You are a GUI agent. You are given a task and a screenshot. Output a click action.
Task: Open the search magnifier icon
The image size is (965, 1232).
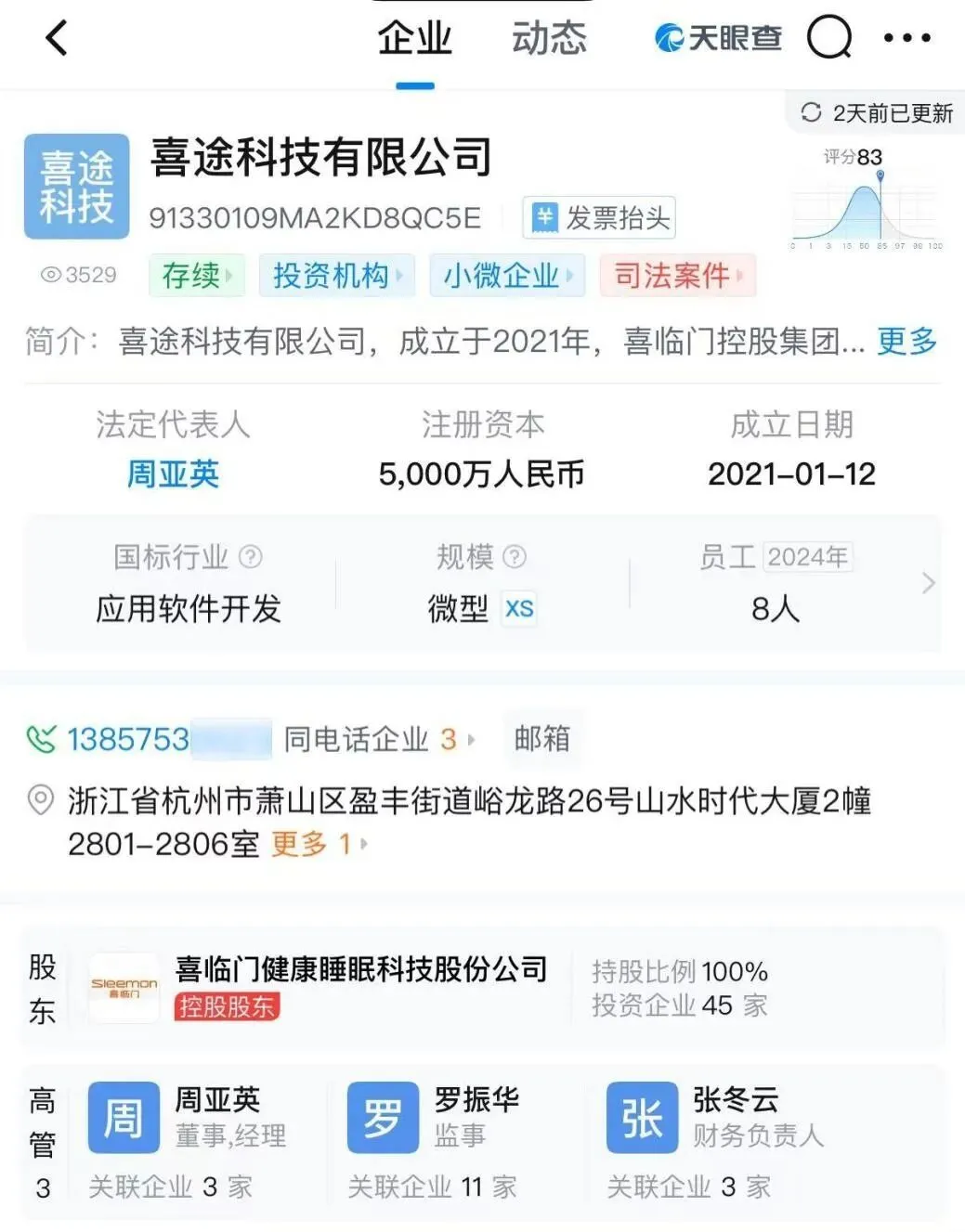(x=828, y=39)
